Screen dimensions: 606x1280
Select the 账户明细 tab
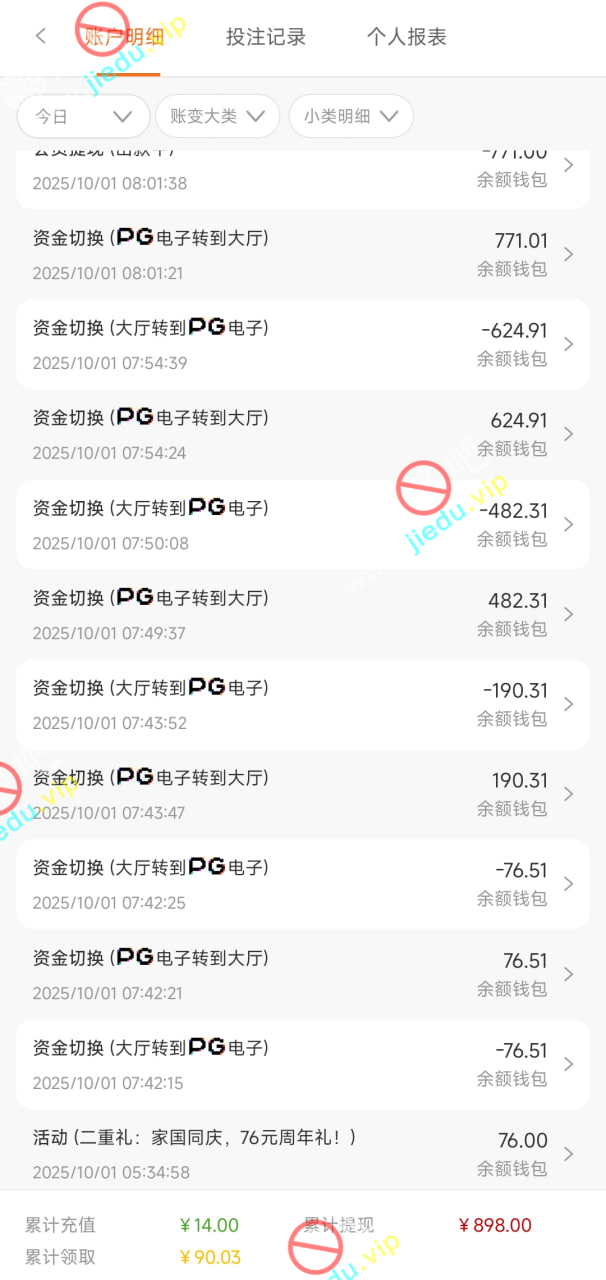[x=118, y=37]
